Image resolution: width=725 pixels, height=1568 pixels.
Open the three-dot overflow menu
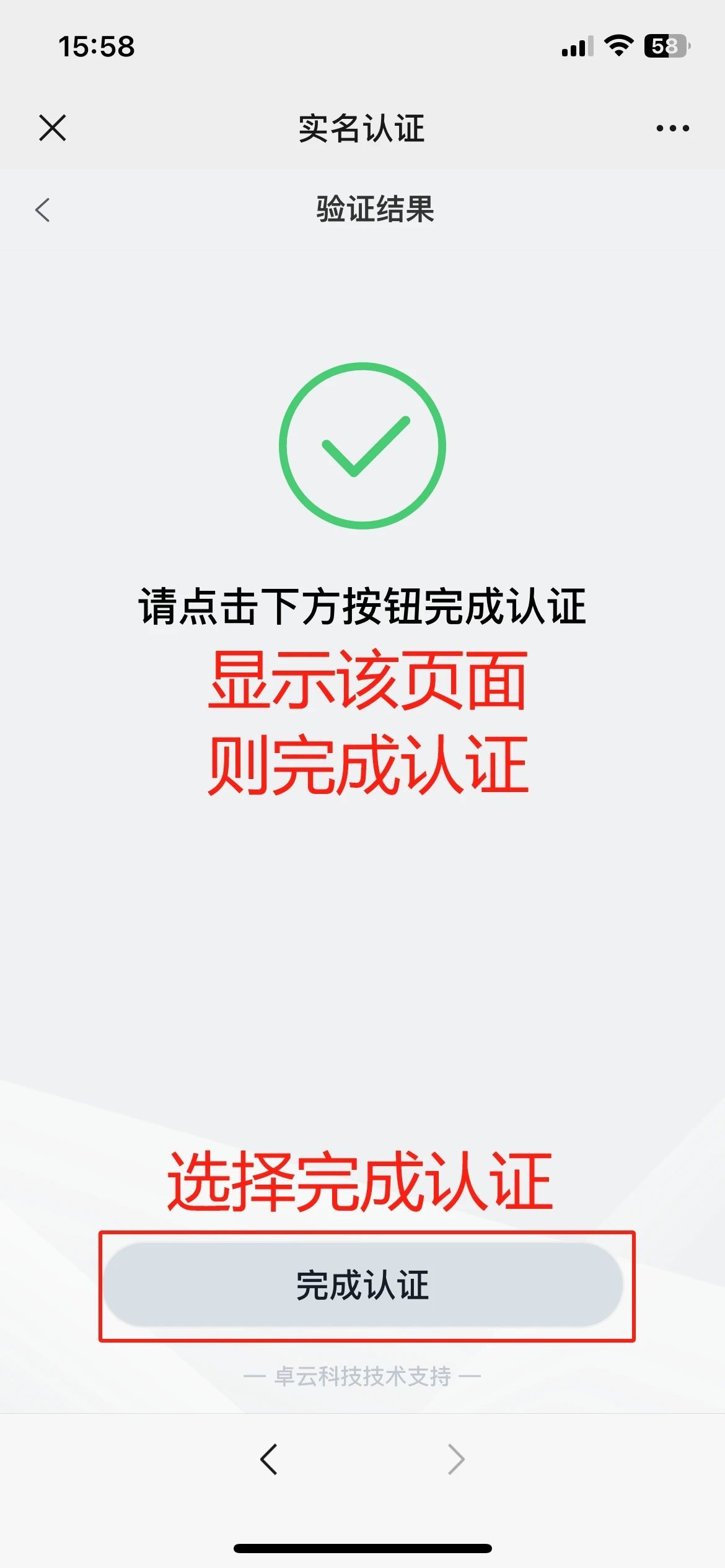click(x=672, y=128)
